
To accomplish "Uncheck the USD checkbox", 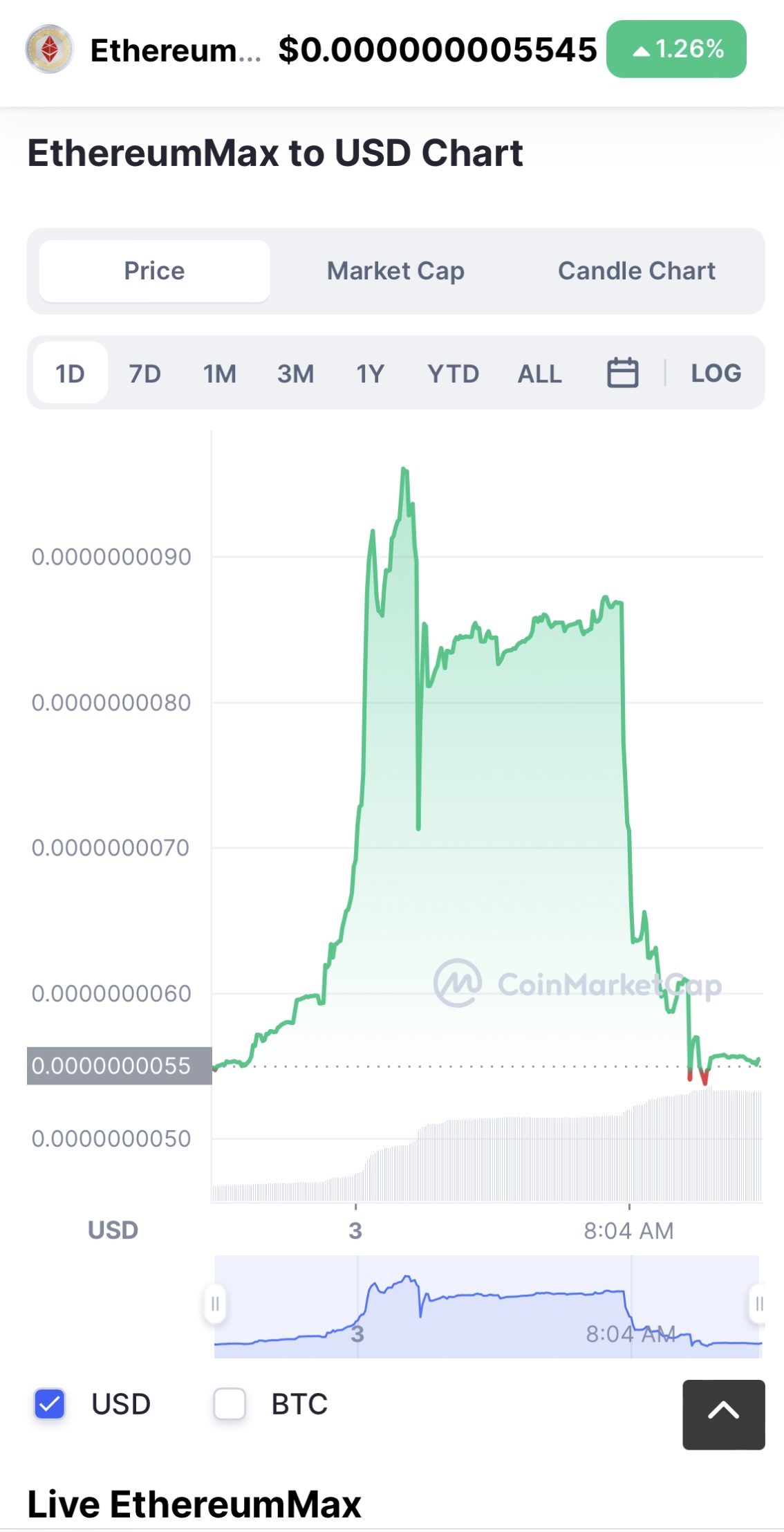I will [x=50, y=1403].
